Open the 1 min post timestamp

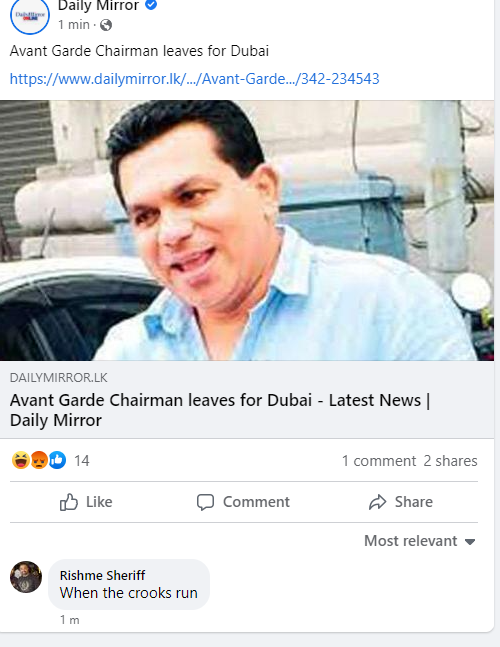coord(74,25)
